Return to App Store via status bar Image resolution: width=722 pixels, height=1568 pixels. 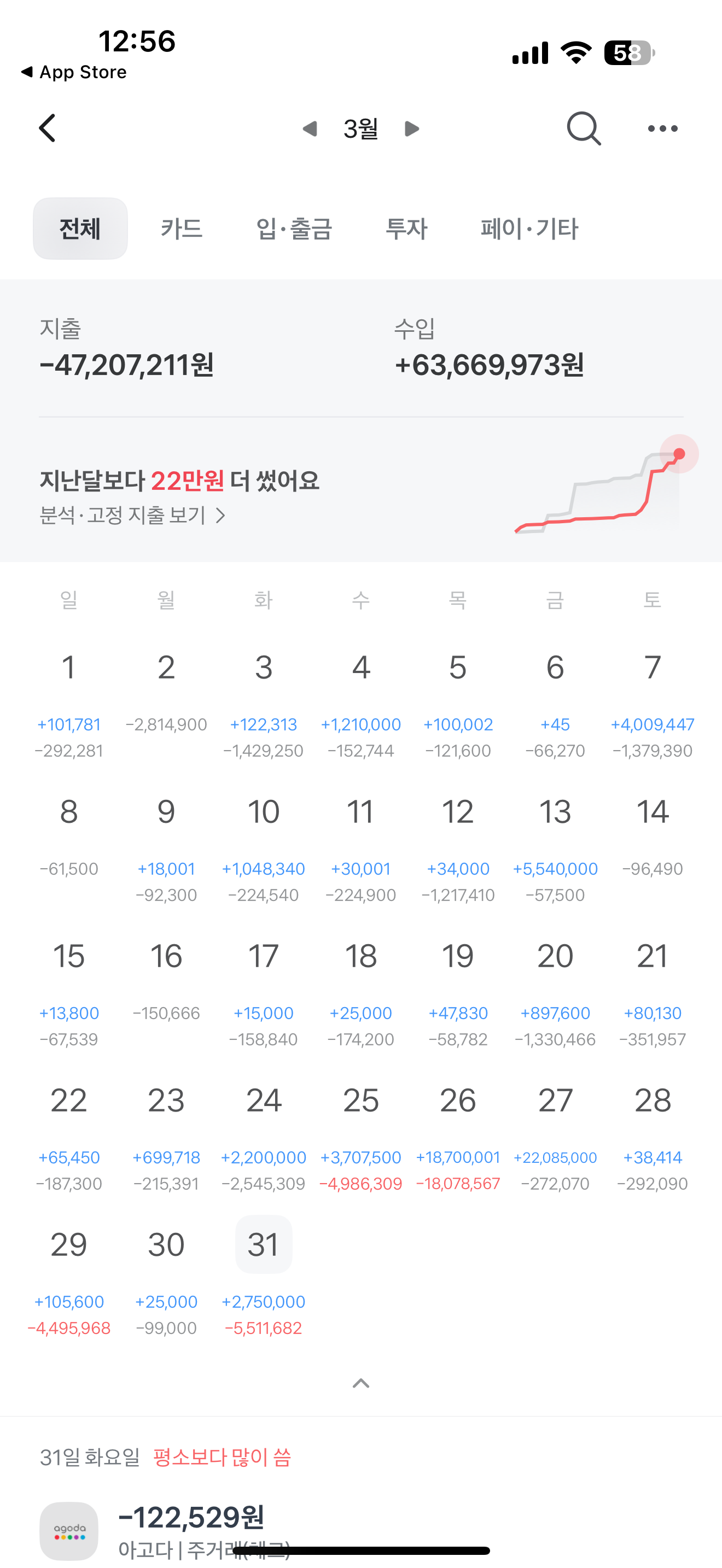74,72
